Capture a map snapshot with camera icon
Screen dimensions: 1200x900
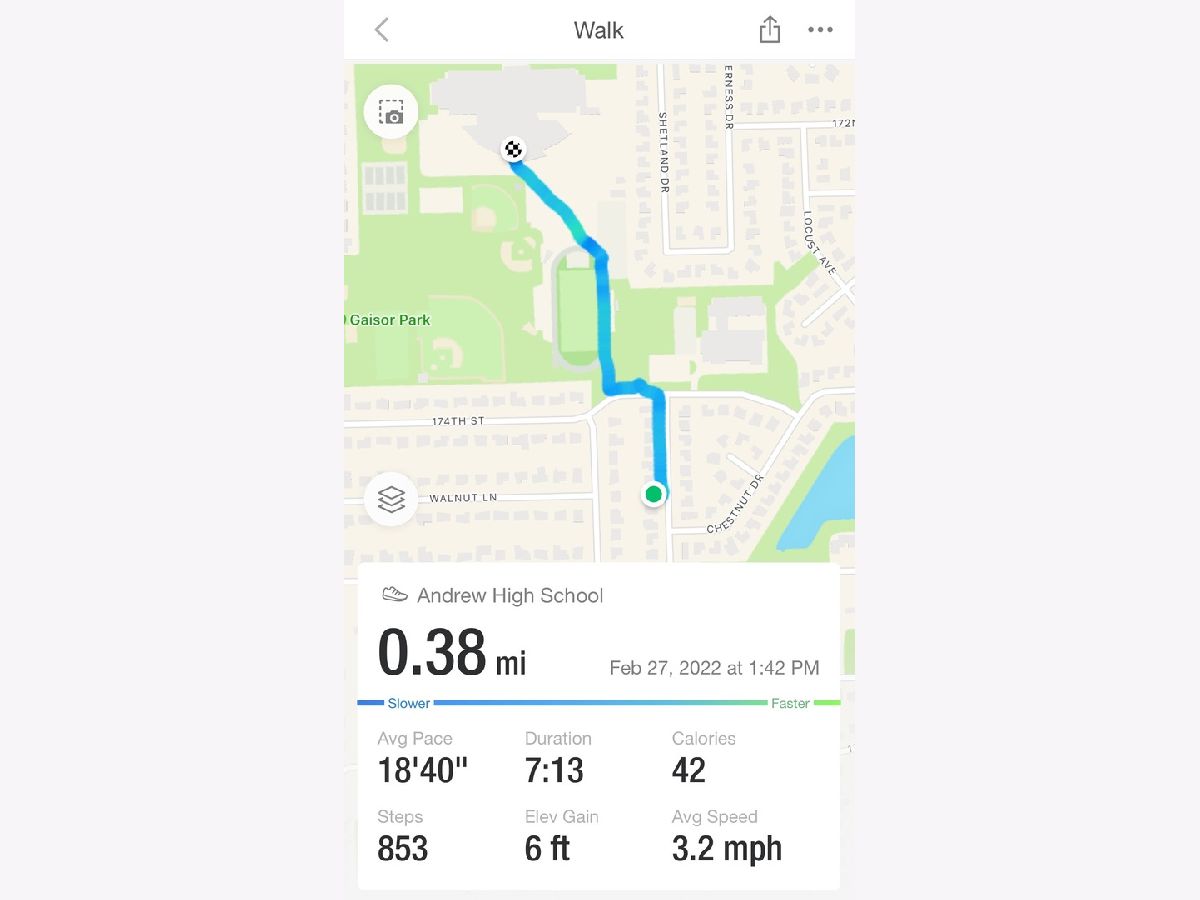click(391, 112)
